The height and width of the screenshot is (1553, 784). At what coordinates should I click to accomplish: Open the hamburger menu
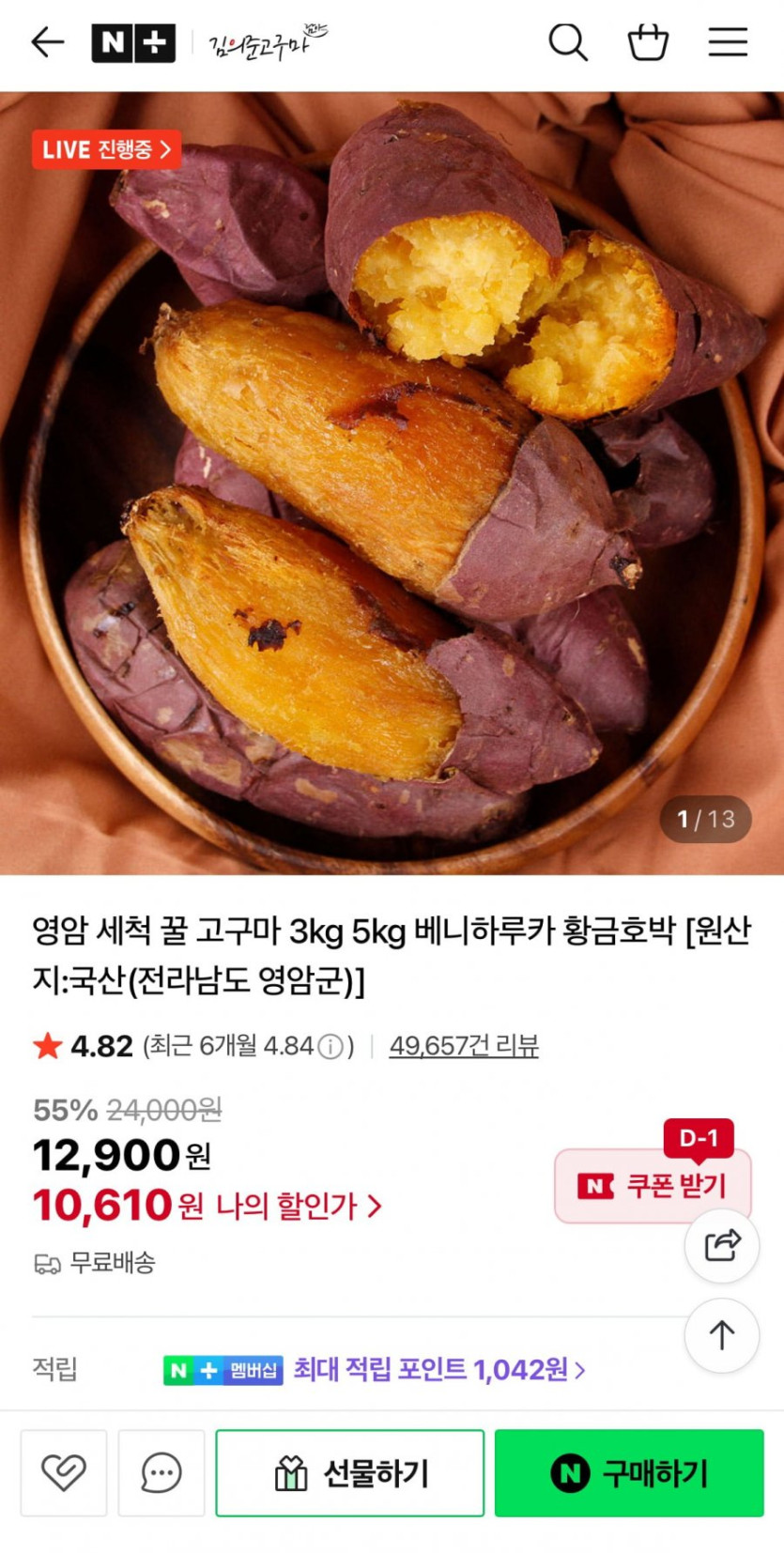pos(728,42)
